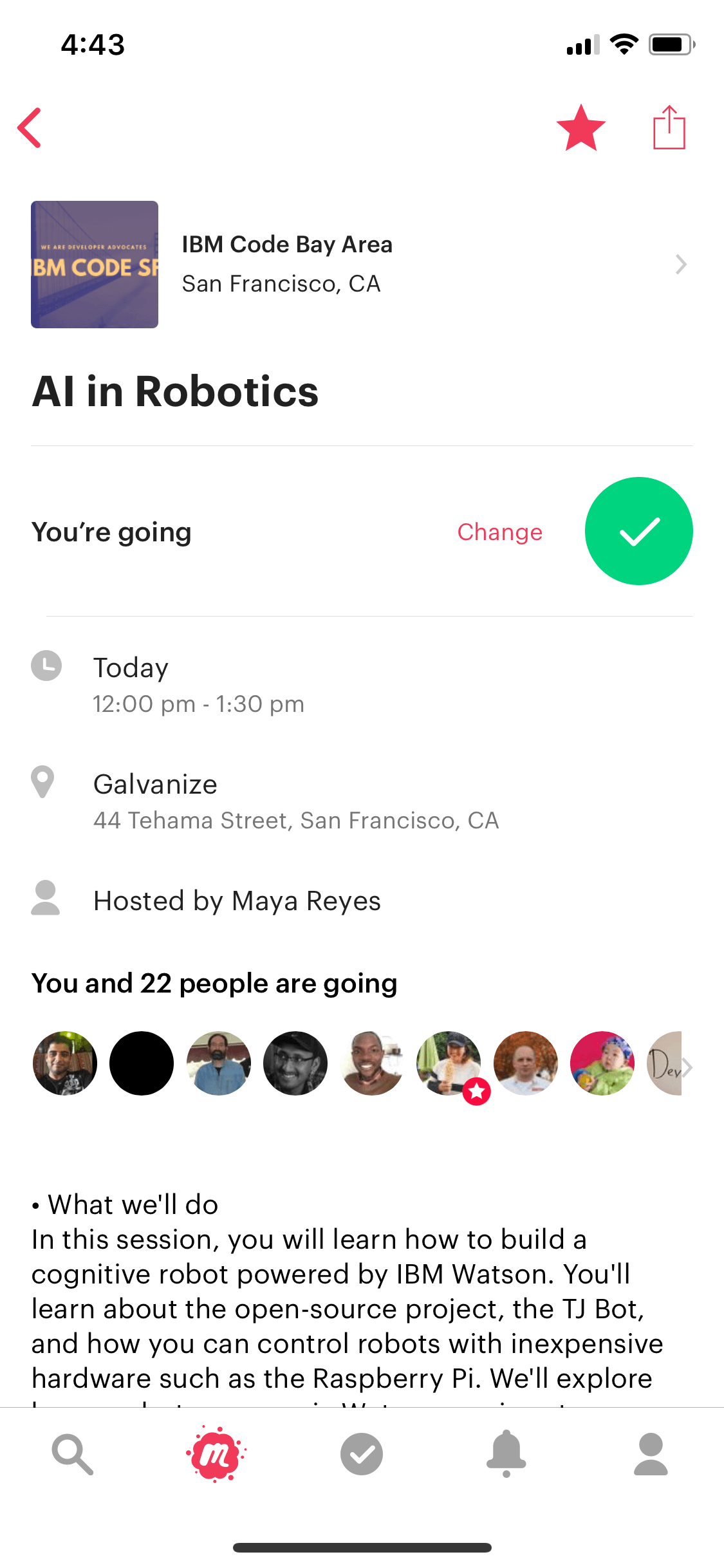The image size is (724, 1568).
Task: Go to the Profile tab
Action: click(x=651, y=1454)
